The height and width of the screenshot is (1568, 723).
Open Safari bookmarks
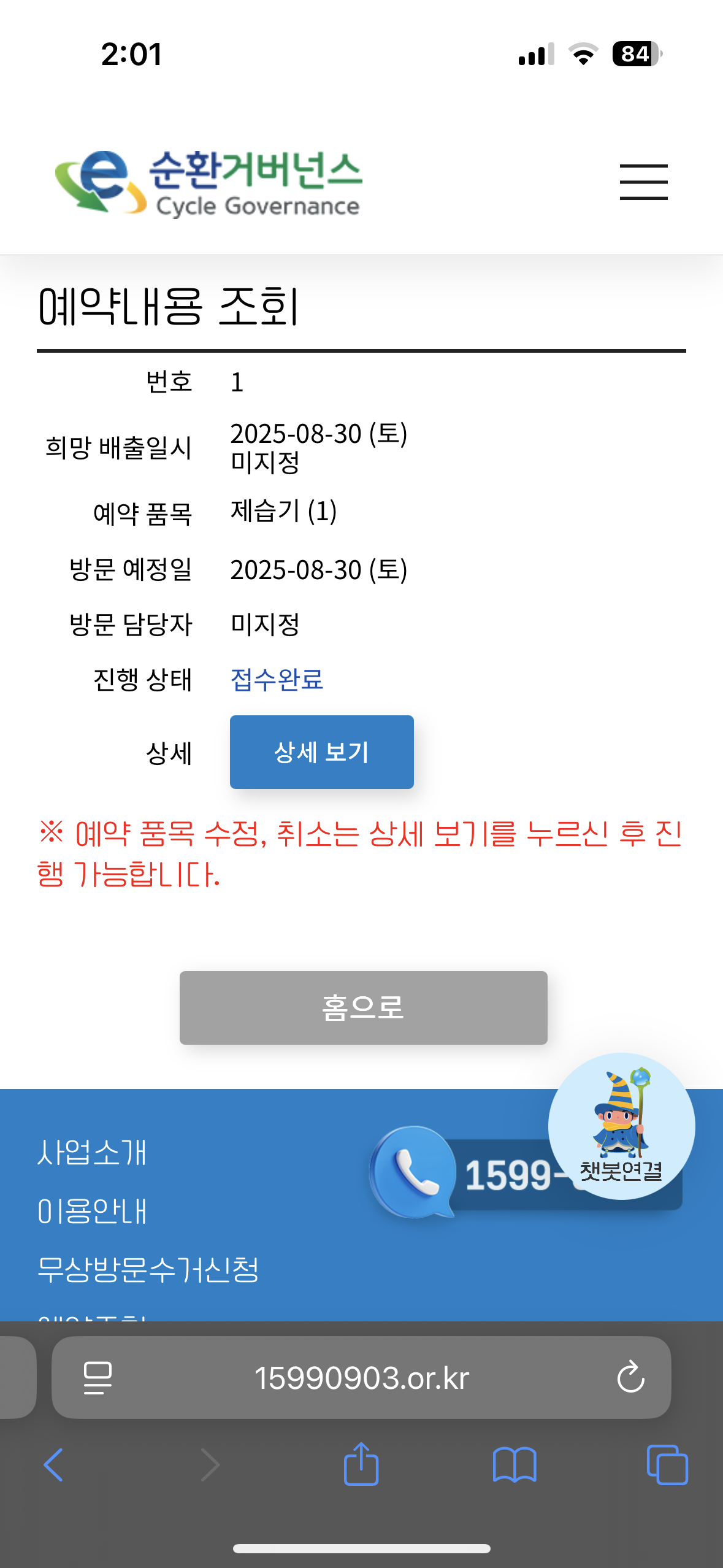(x=515, y=1465)
